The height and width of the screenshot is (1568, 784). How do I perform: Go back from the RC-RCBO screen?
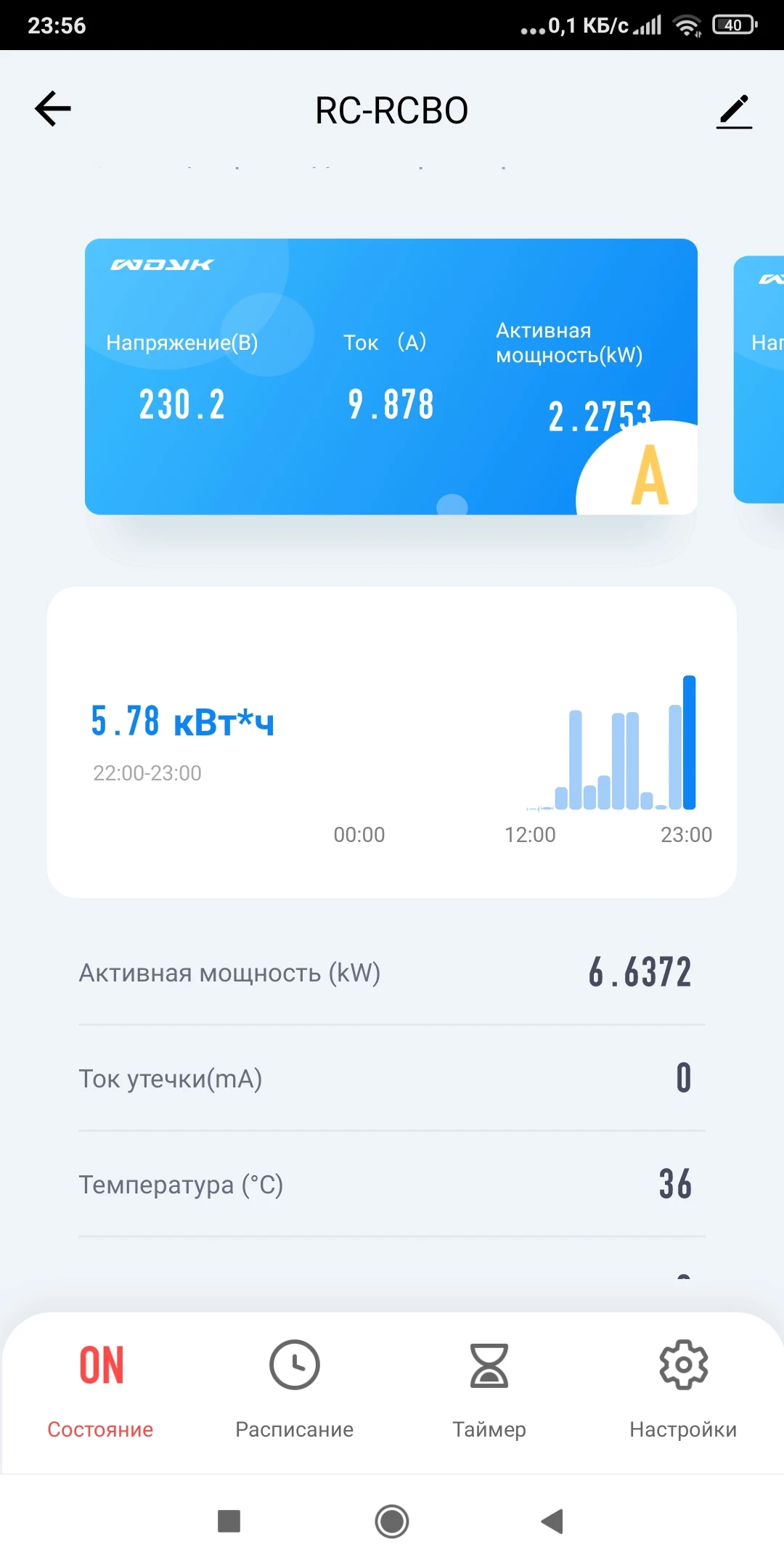coord(53,109)
